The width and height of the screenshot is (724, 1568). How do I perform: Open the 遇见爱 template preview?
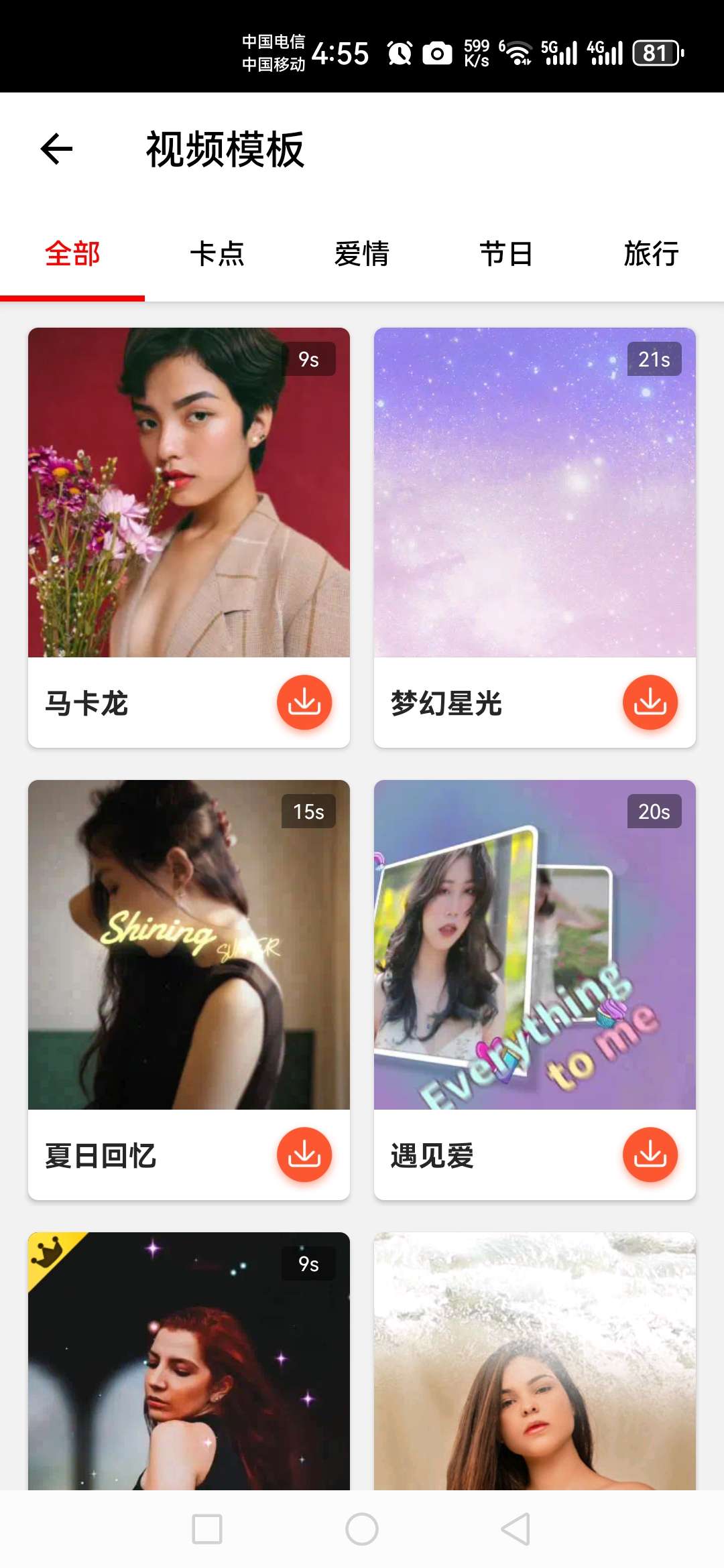click(x=535, y=945)
